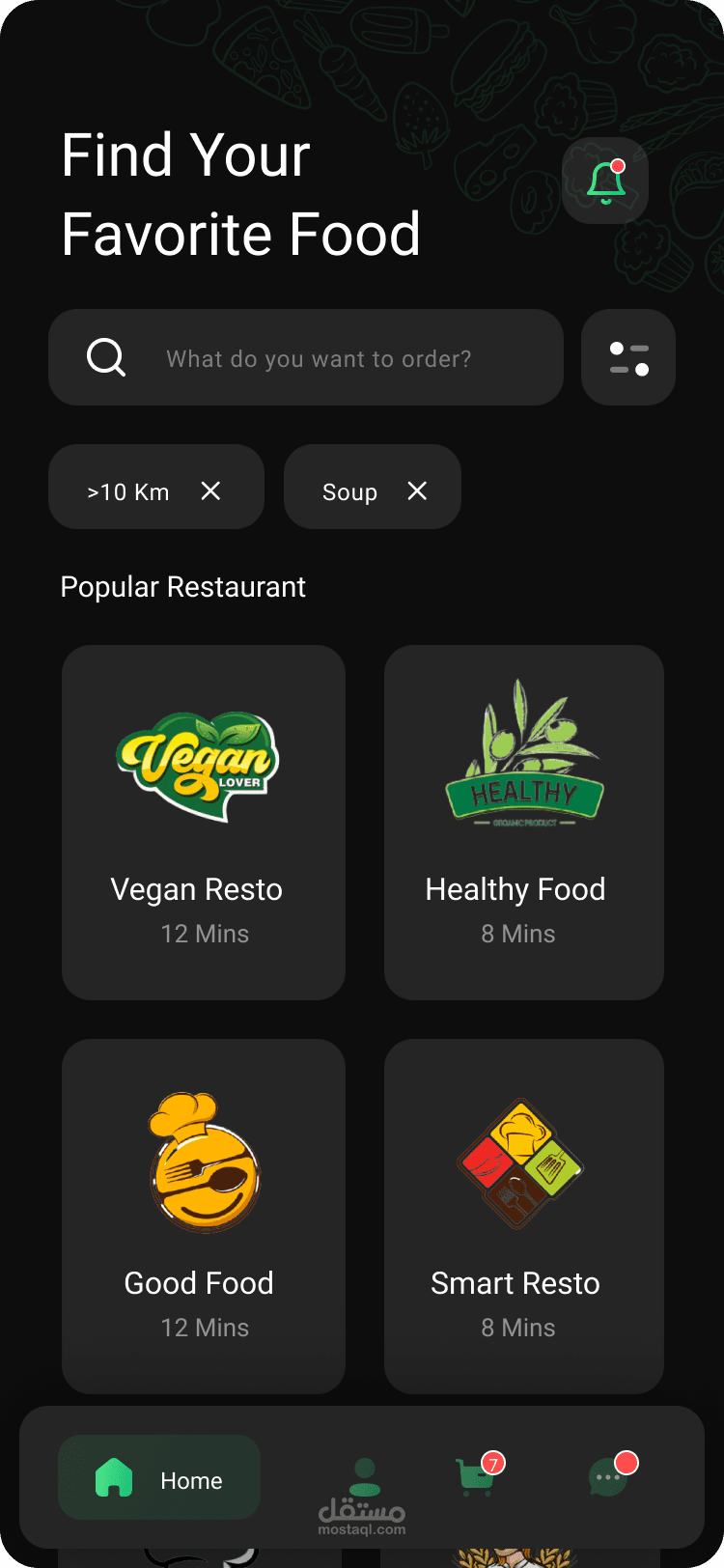
Task: Tap the search field to order food
Action: [x=318, y=358]
